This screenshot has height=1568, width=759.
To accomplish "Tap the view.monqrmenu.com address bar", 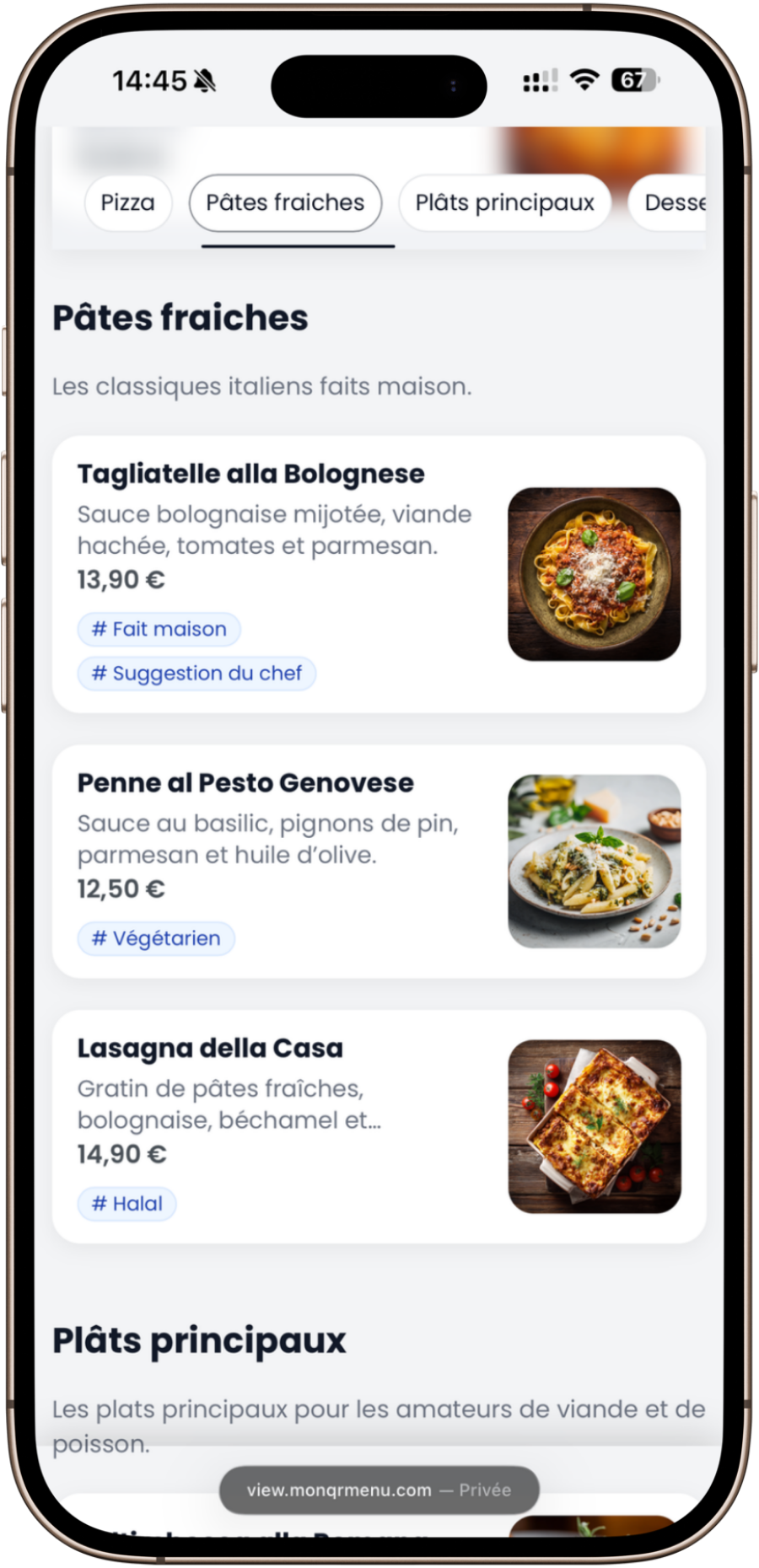I will click(379, 1490).
